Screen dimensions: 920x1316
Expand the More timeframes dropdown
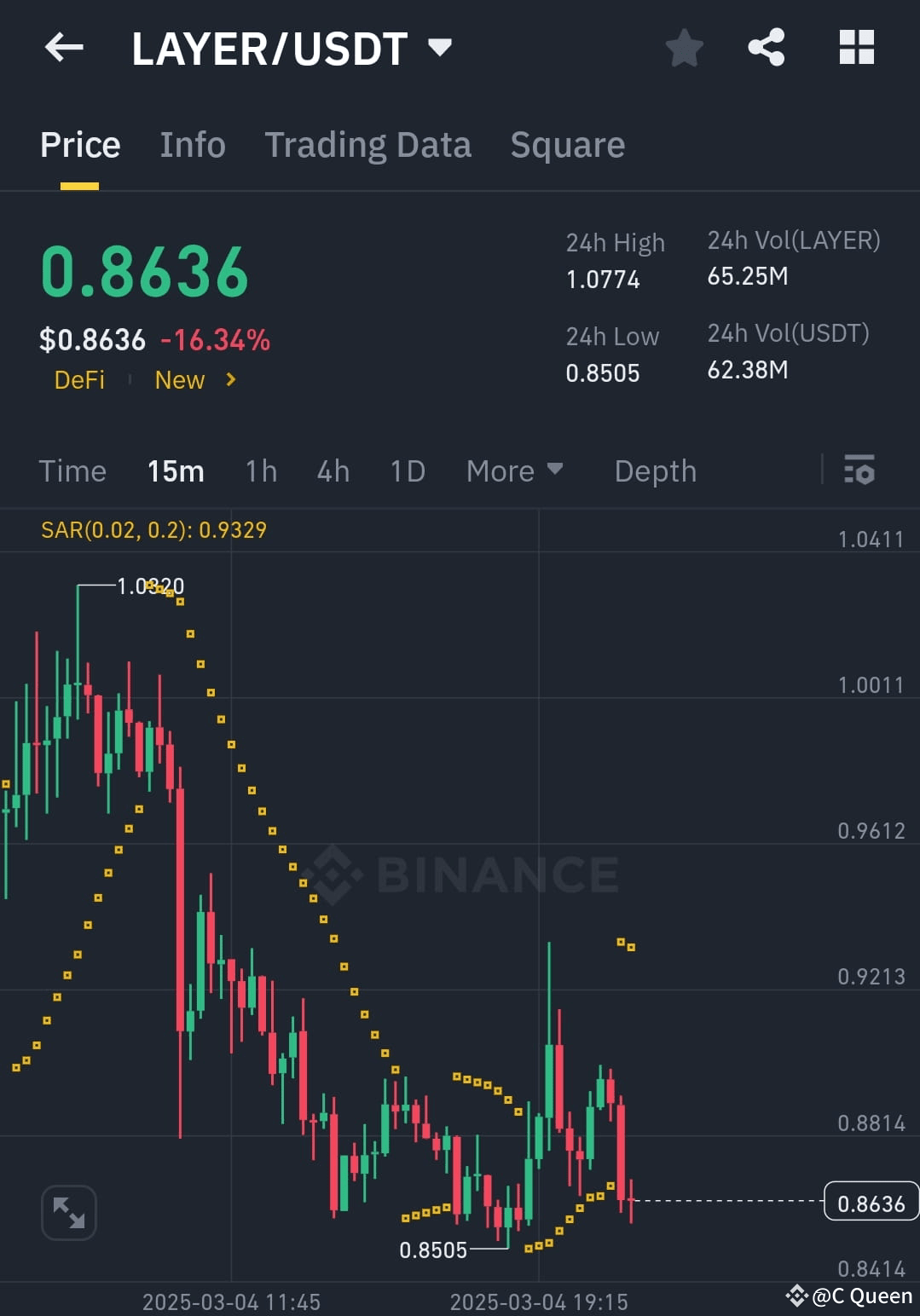coord(514,470)
